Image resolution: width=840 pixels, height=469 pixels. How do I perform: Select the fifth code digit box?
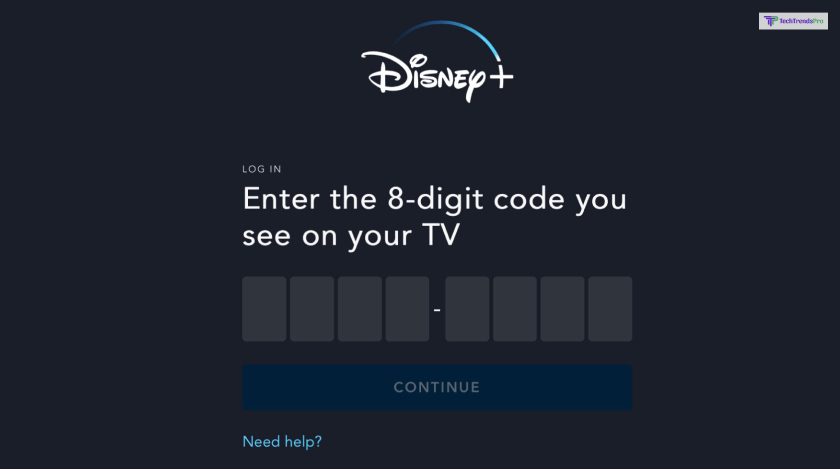click(467, 309)
